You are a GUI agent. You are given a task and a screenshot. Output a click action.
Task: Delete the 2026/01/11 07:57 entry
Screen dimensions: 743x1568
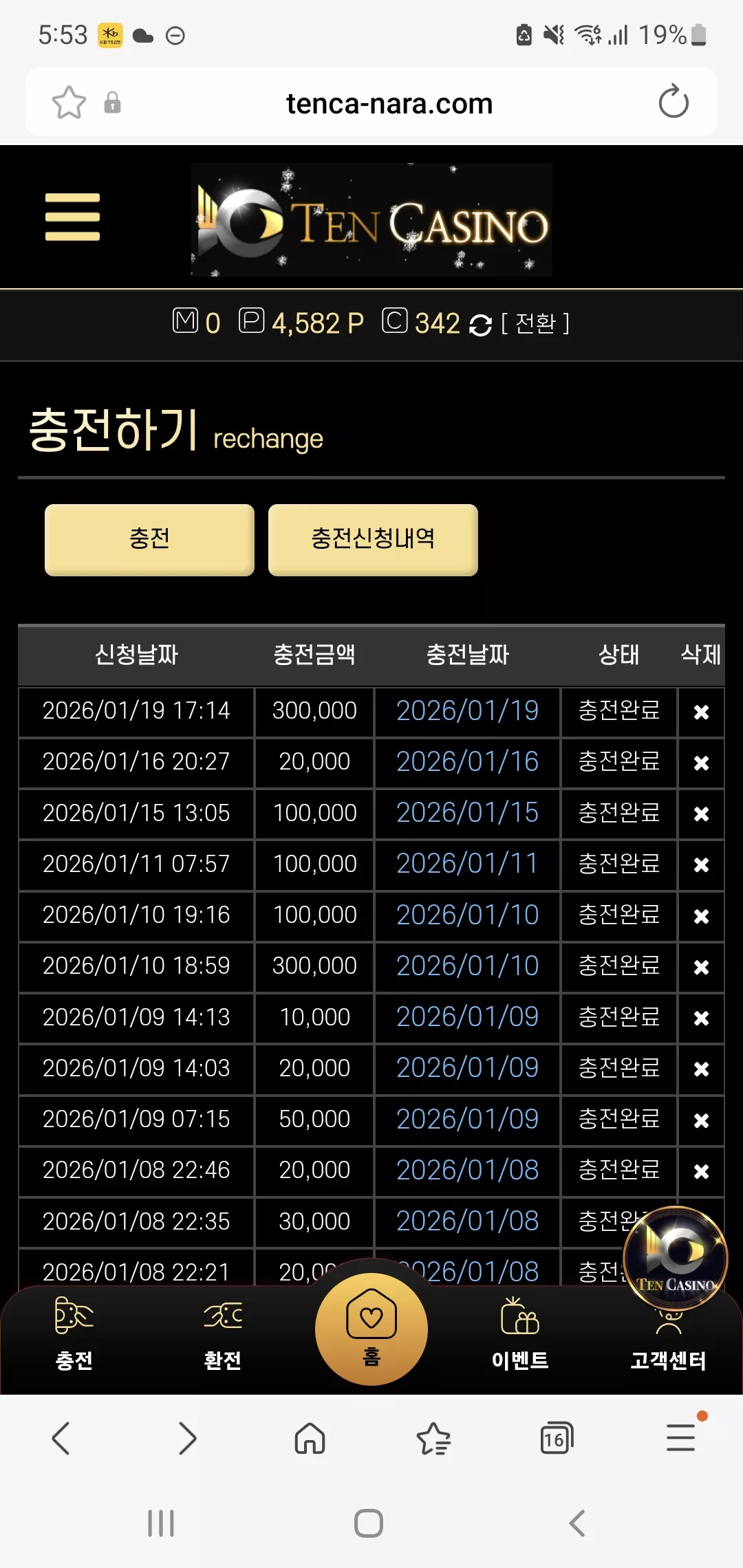pyautogui.click(x=701, y=864)
